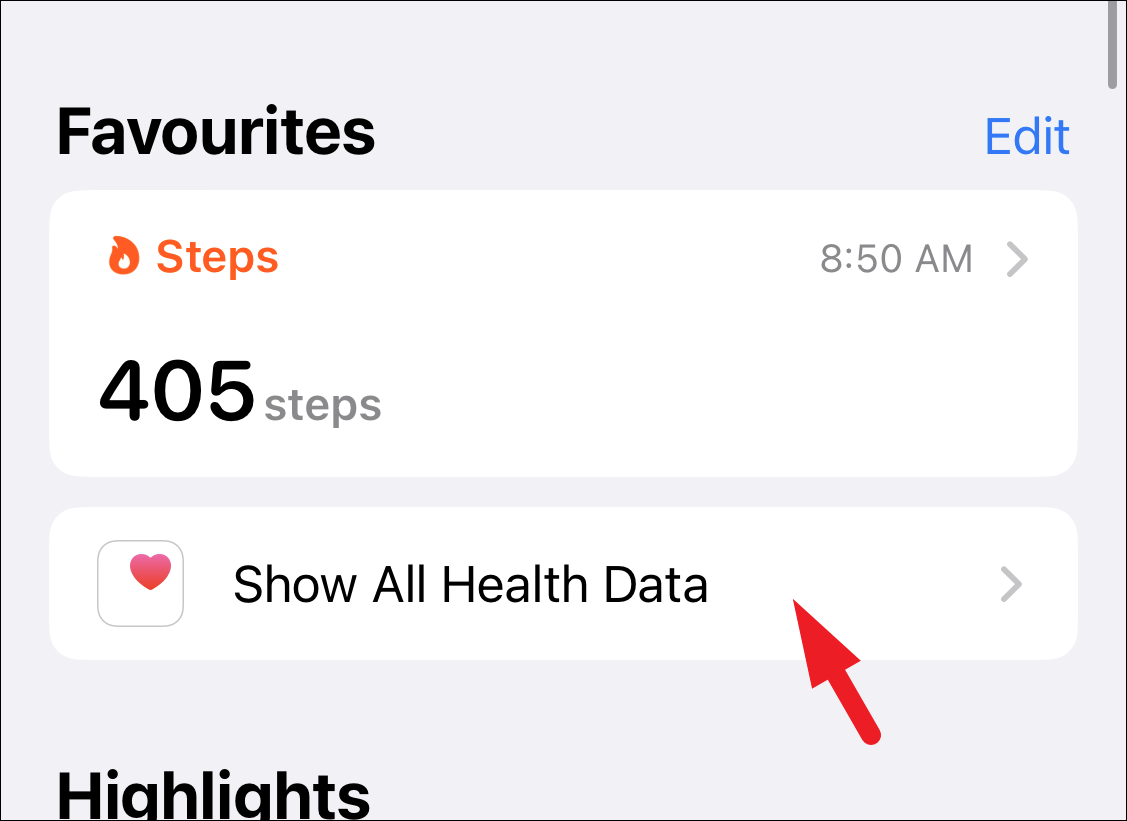Viewport: 1127px width, 821px height.
Task: Edit the Favourites list
Action: click(1027, 136)
